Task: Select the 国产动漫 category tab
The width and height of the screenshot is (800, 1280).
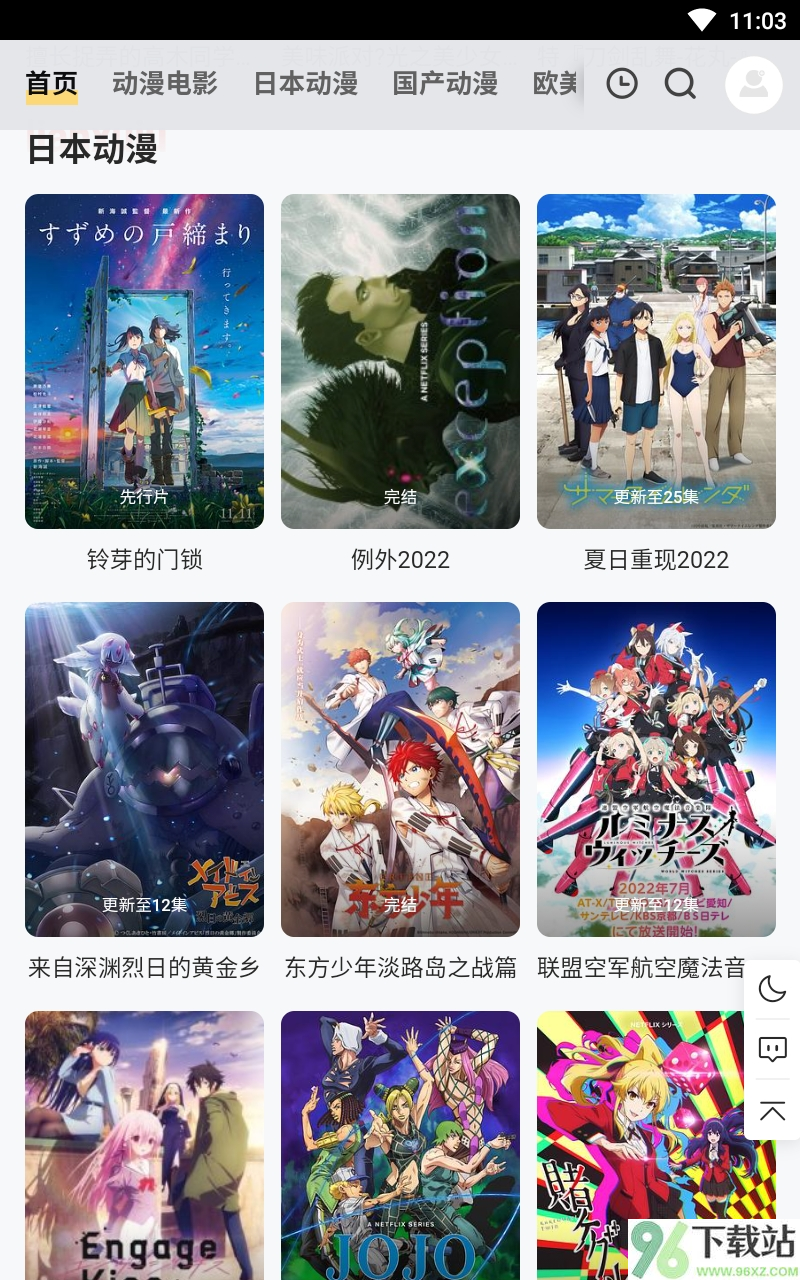Action: [x=446, y=84]
